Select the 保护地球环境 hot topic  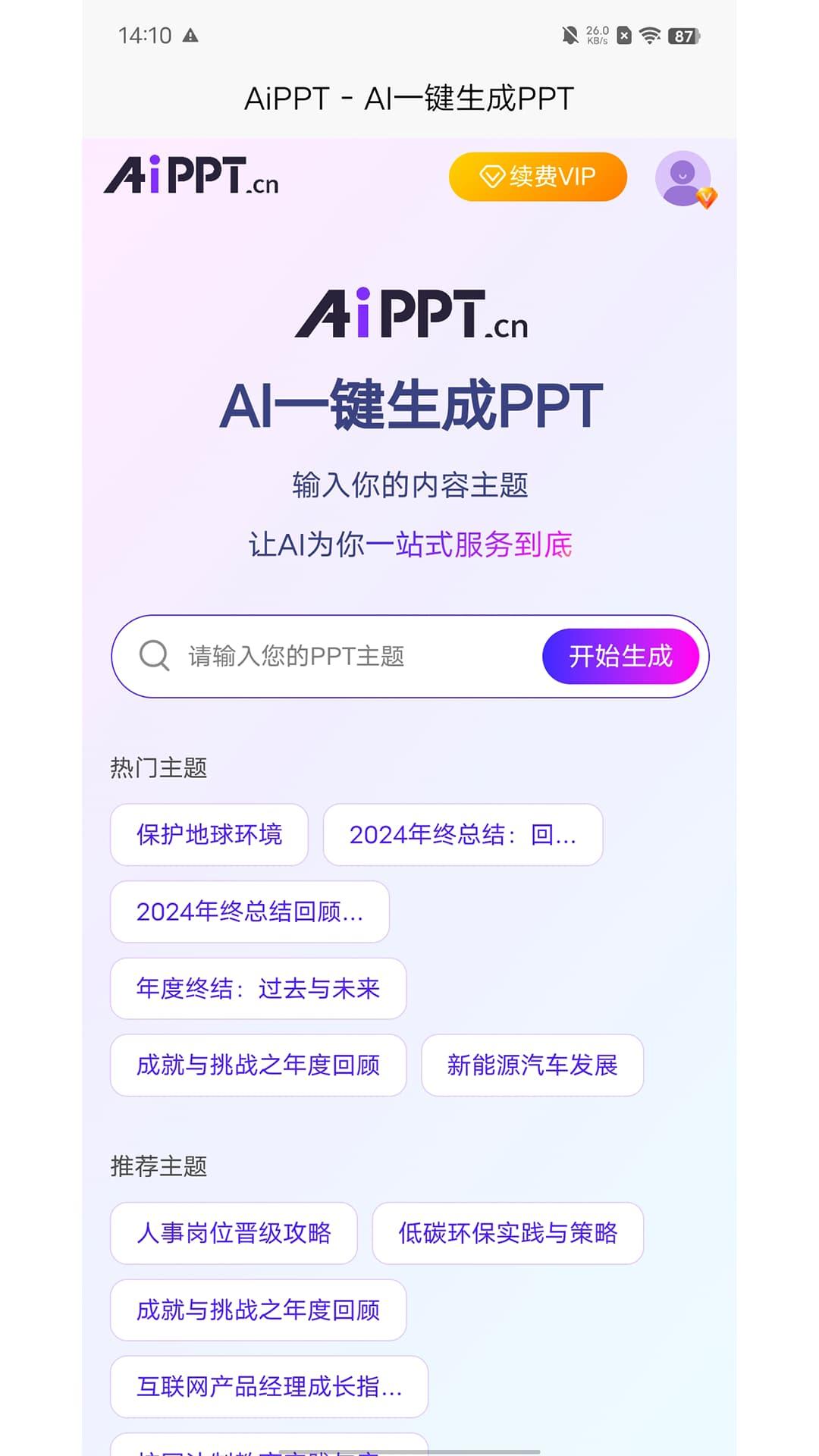[209, 835]
